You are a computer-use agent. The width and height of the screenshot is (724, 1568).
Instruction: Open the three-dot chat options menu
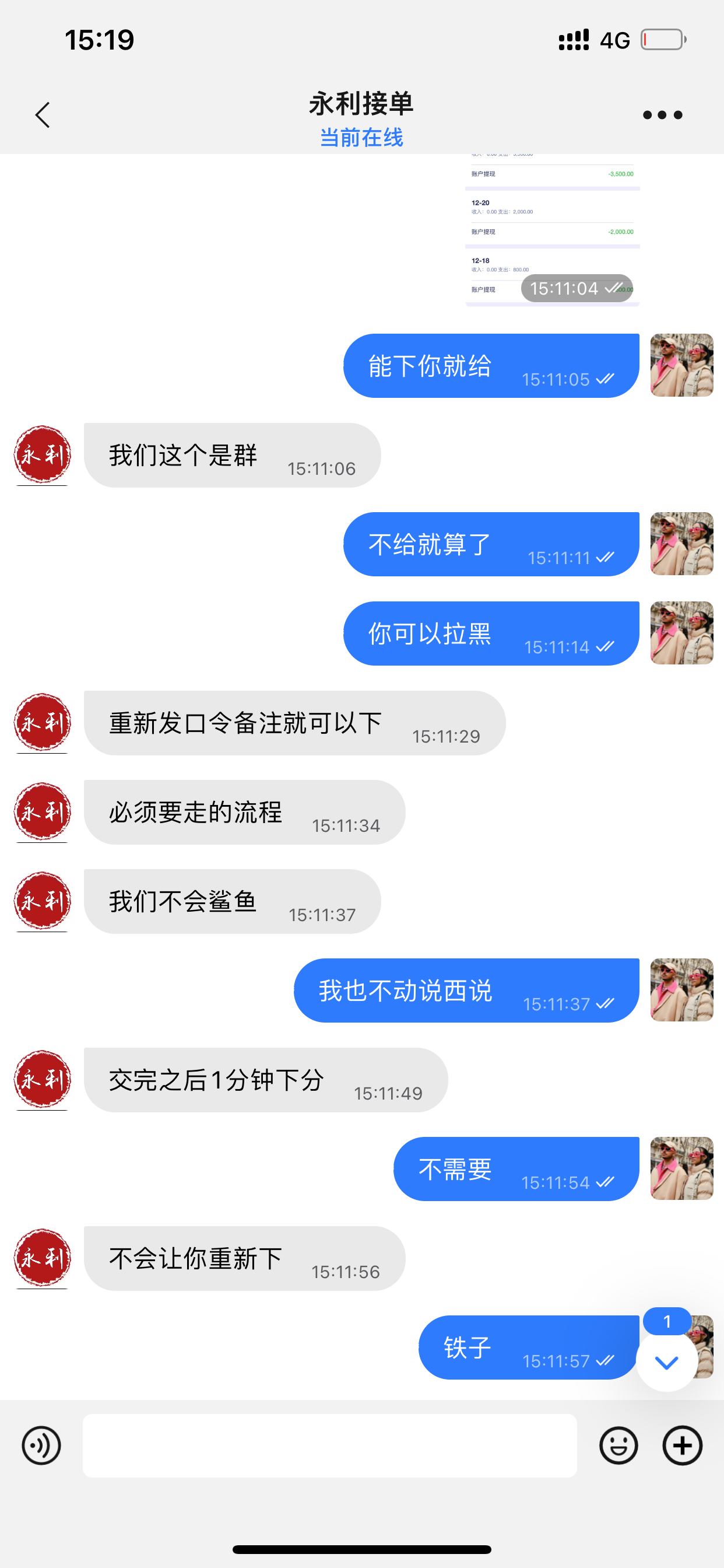click(x=662, y=115)
